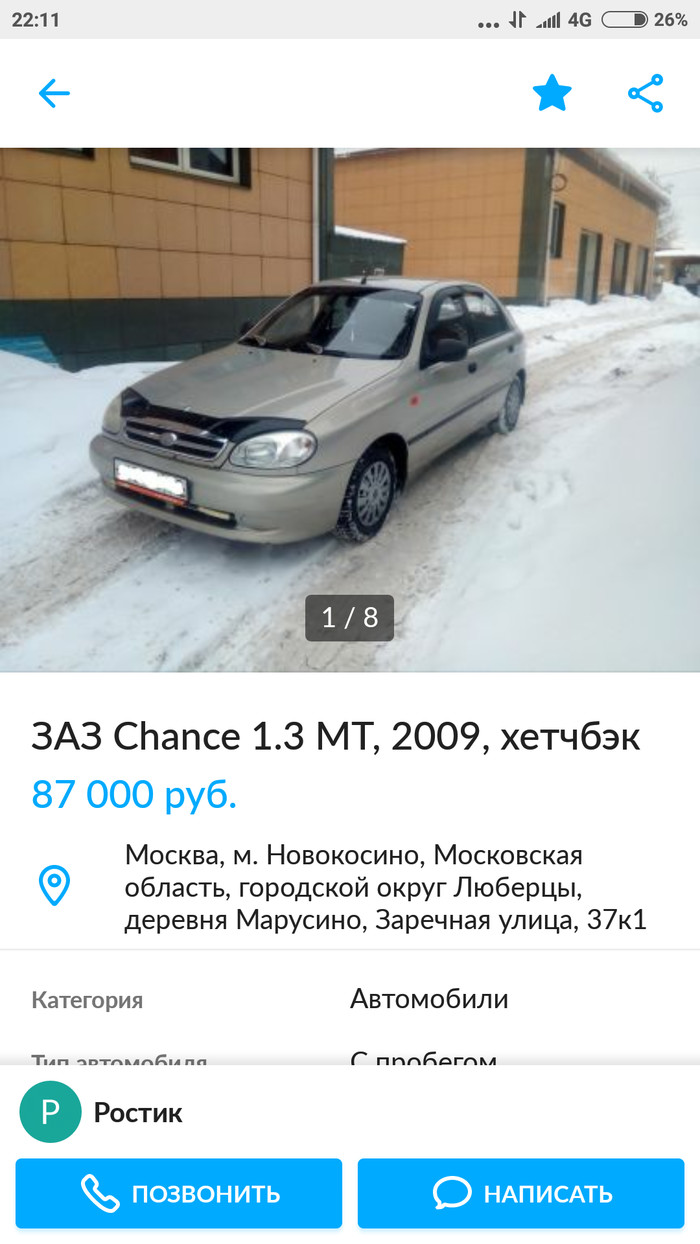This screenshot has width=700, height=1244.
Task: Toggle the favorite star for this listing
Action: click(551, 94)
